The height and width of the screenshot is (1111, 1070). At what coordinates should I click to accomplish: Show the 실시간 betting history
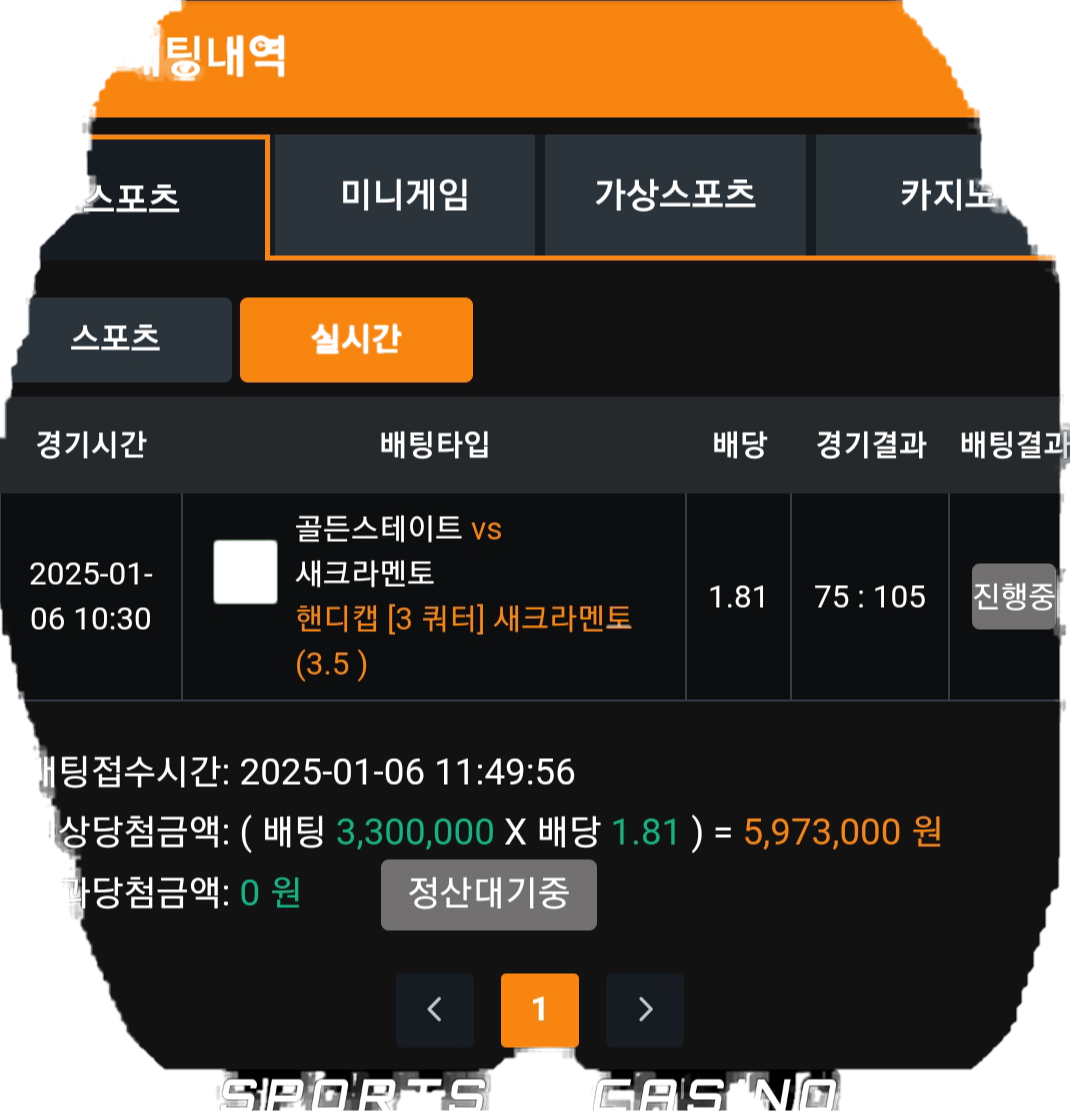pyautogui.click(x=356, y=340)
